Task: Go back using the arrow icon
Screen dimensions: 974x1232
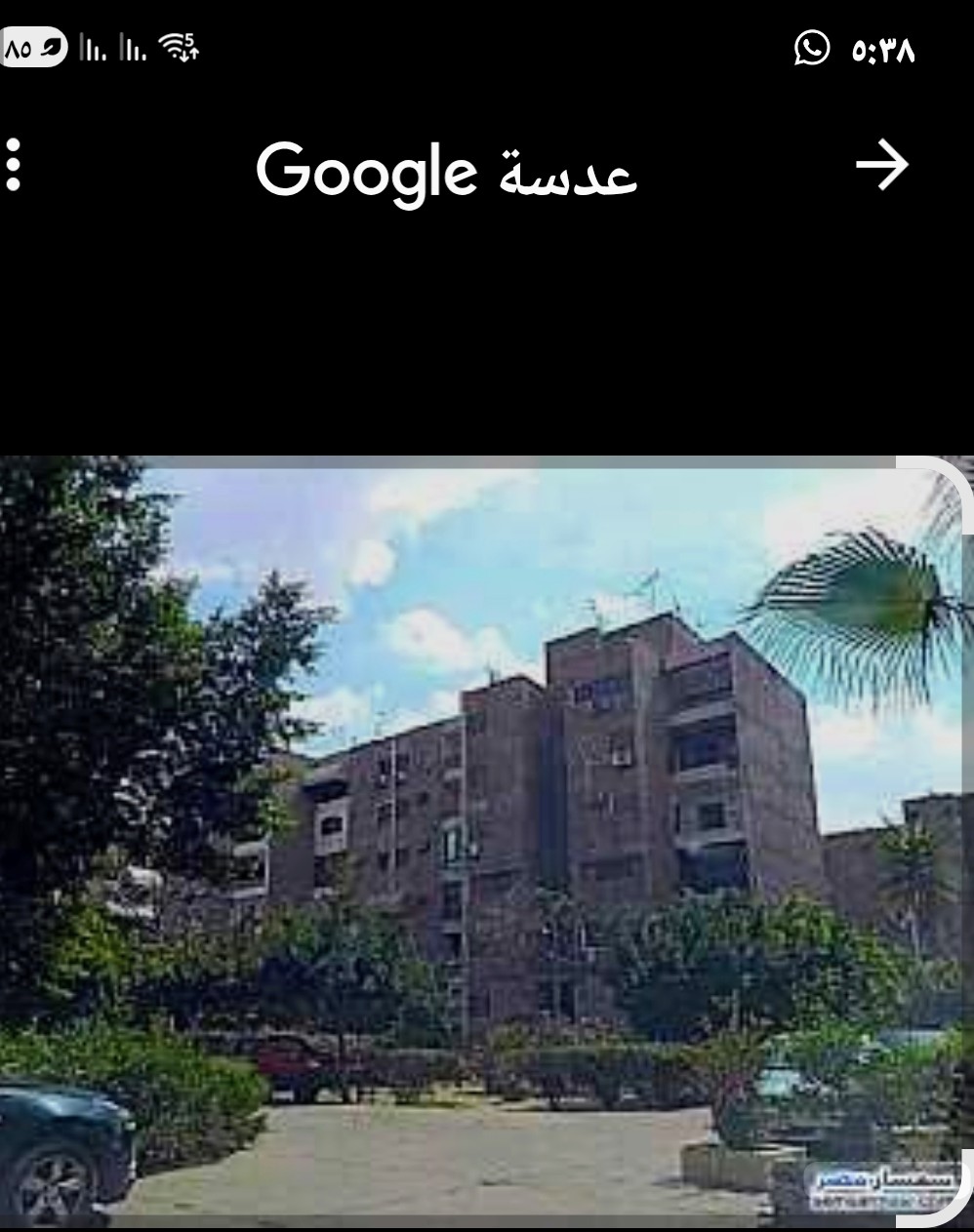Action: point(881,166)
